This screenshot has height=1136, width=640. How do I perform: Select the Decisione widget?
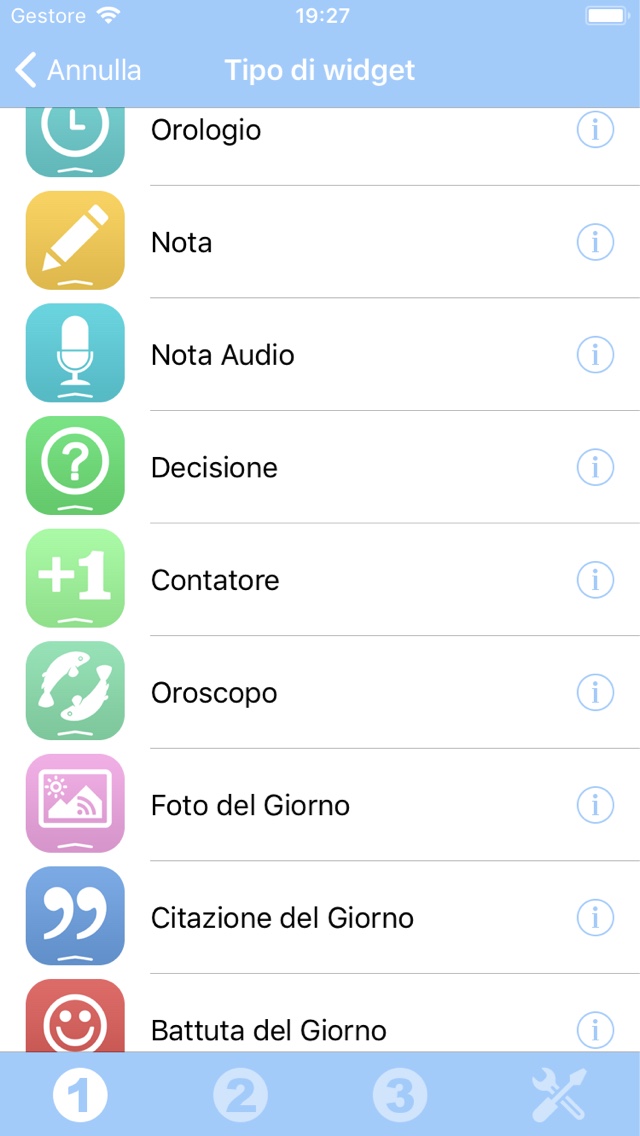pos(320,467)
